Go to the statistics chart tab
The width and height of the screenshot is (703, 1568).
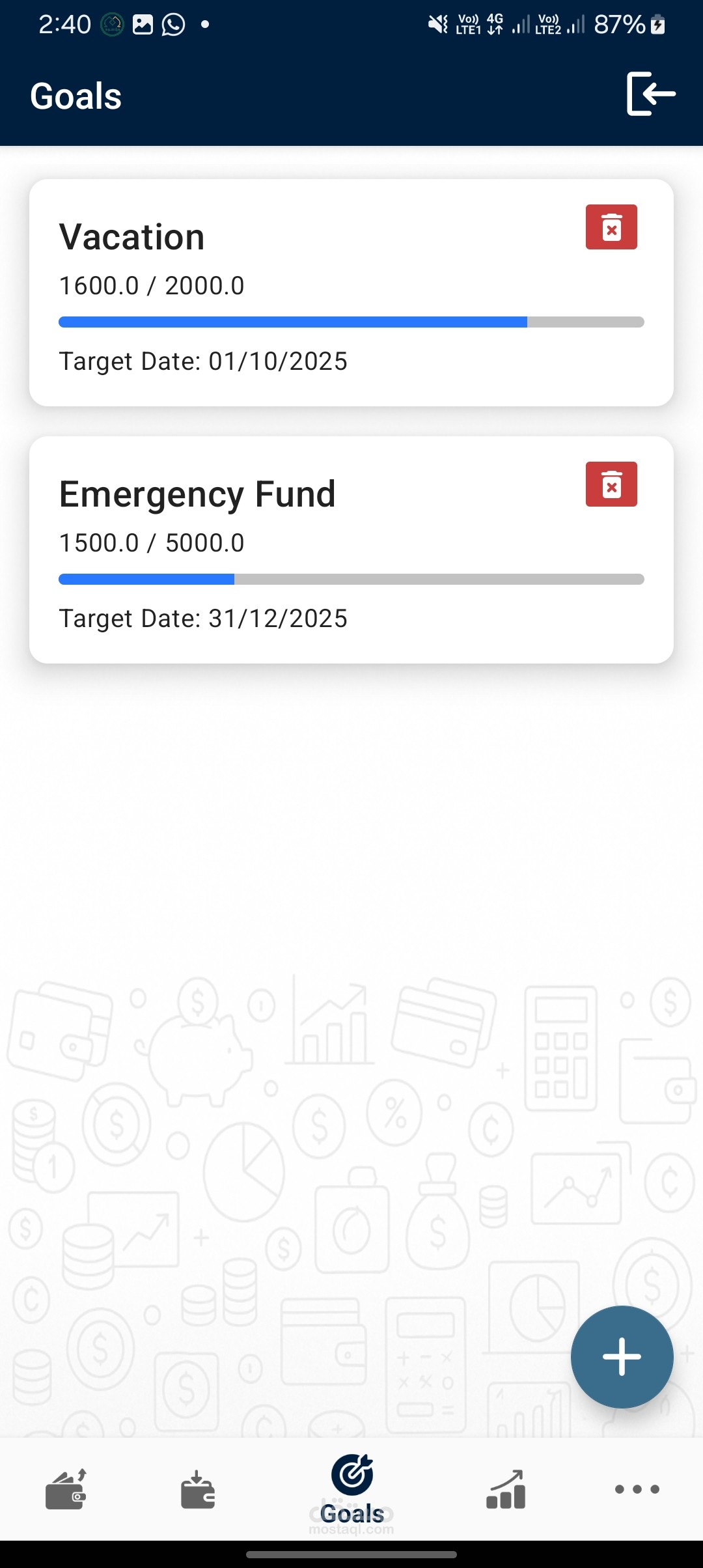pos(506,1490)
